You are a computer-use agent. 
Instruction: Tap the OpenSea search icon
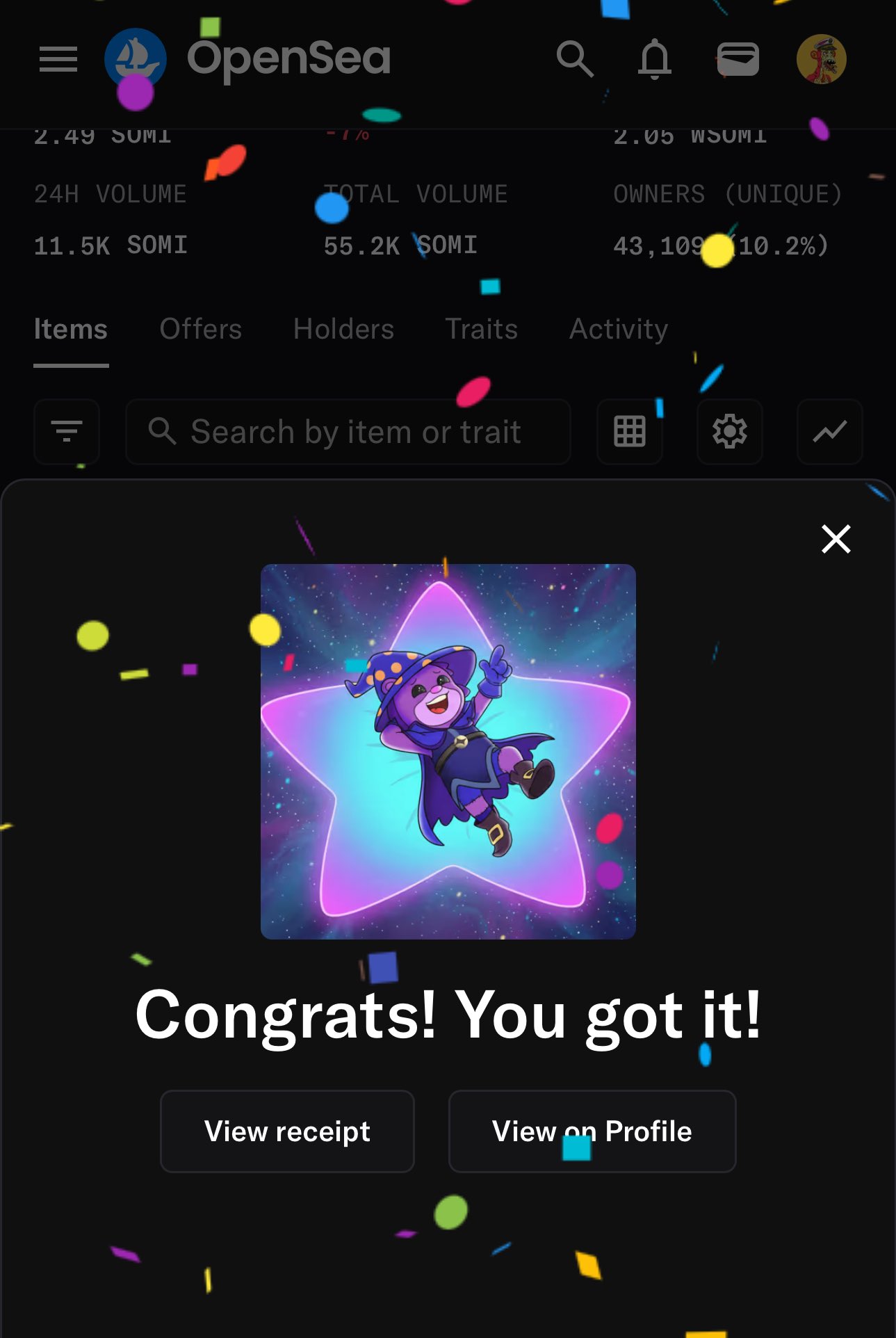tap(575, 59)
